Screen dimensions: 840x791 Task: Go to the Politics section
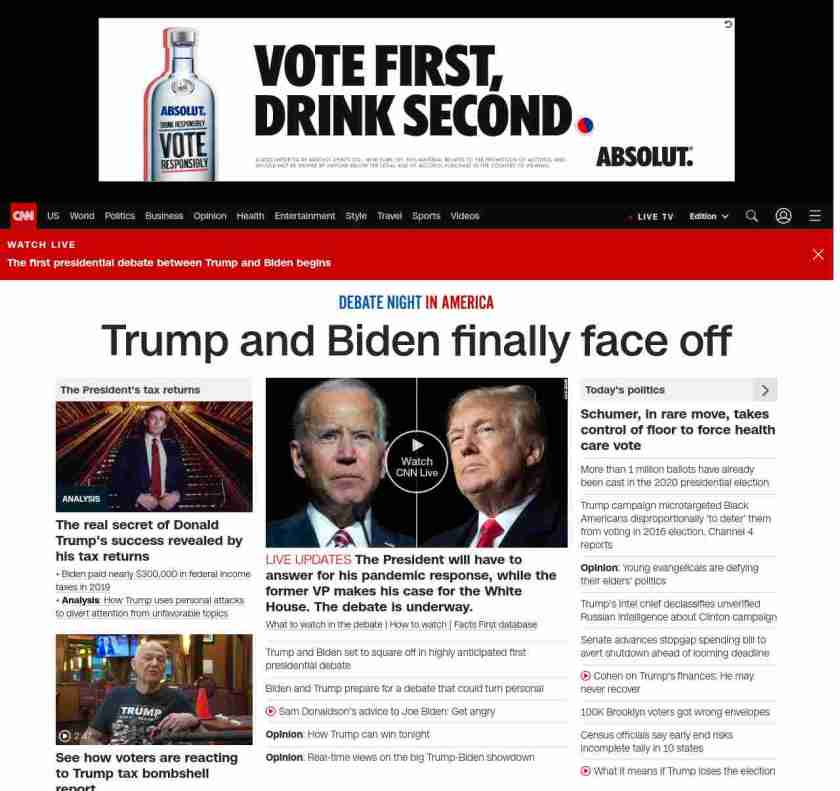pyautogui.click(x=120, y=216)
